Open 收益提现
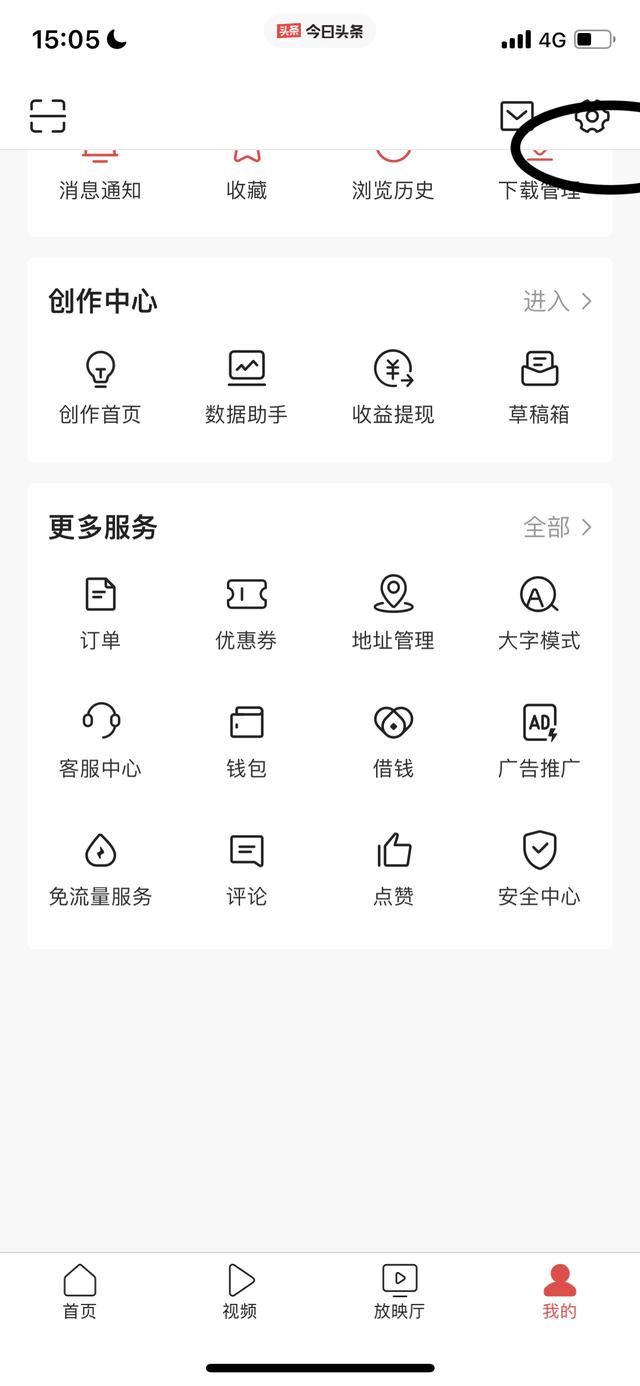Image resolution: width=640 pixels, height=1386 pixels. point(393,387)
